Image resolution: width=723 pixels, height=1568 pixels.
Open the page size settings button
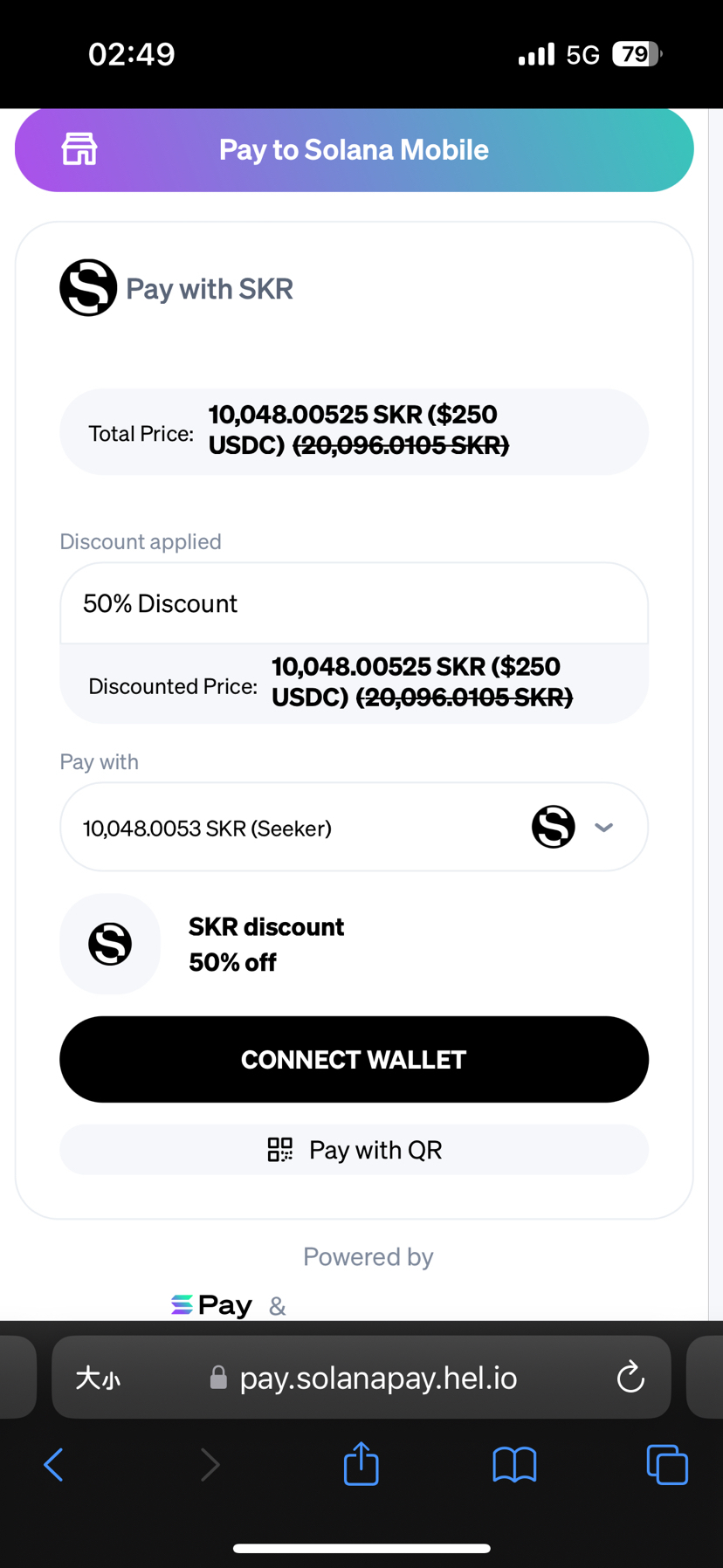click(x=98, y=1379)
